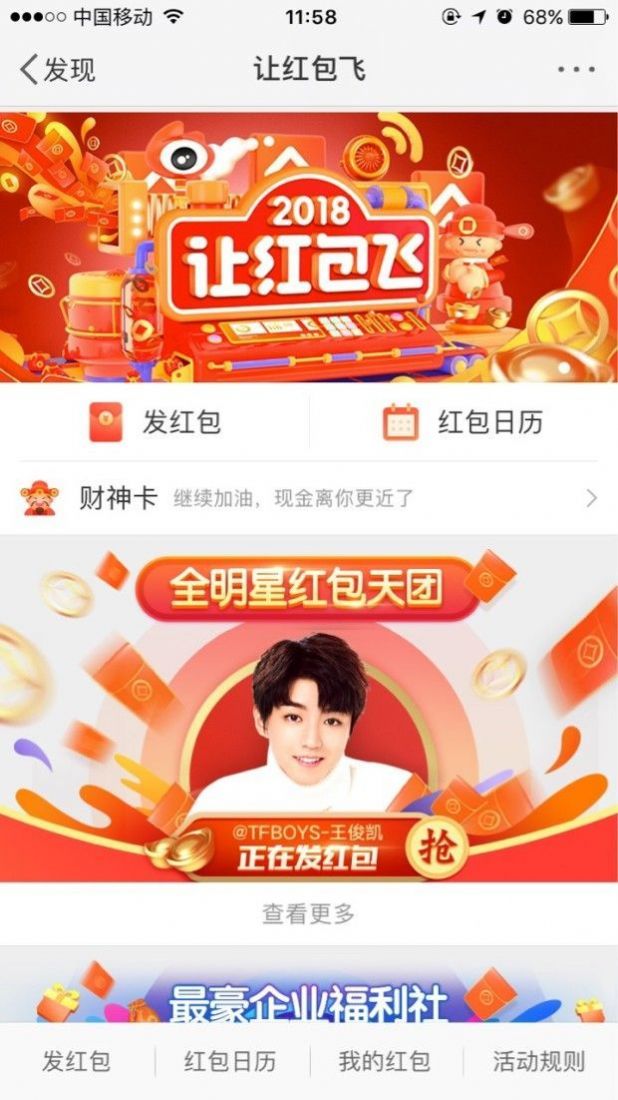Open 我的红包 tab
Viewport: 618px width, 1100px height.
click(385, 1061)
